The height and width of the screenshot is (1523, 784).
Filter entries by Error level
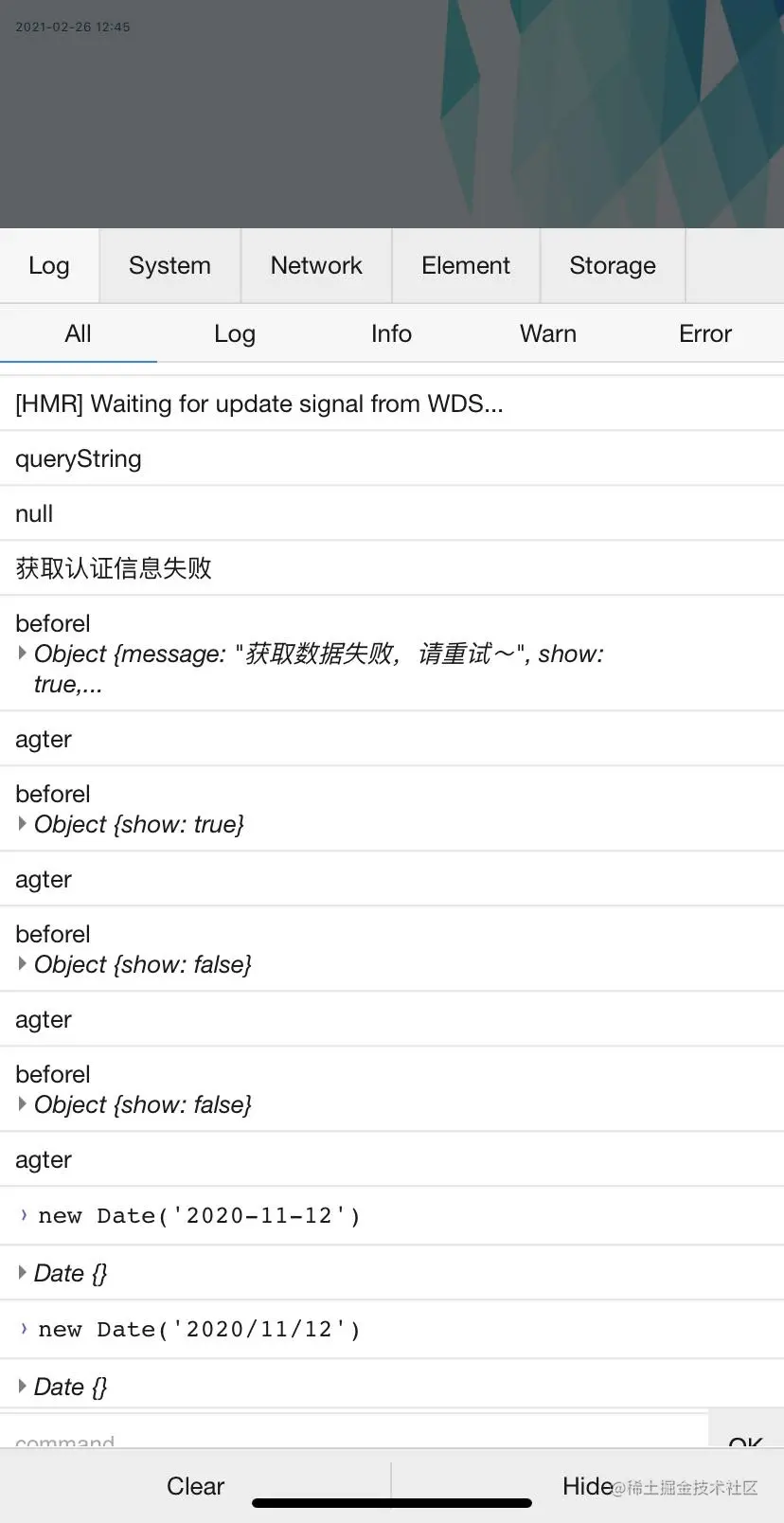pos(705,334)
